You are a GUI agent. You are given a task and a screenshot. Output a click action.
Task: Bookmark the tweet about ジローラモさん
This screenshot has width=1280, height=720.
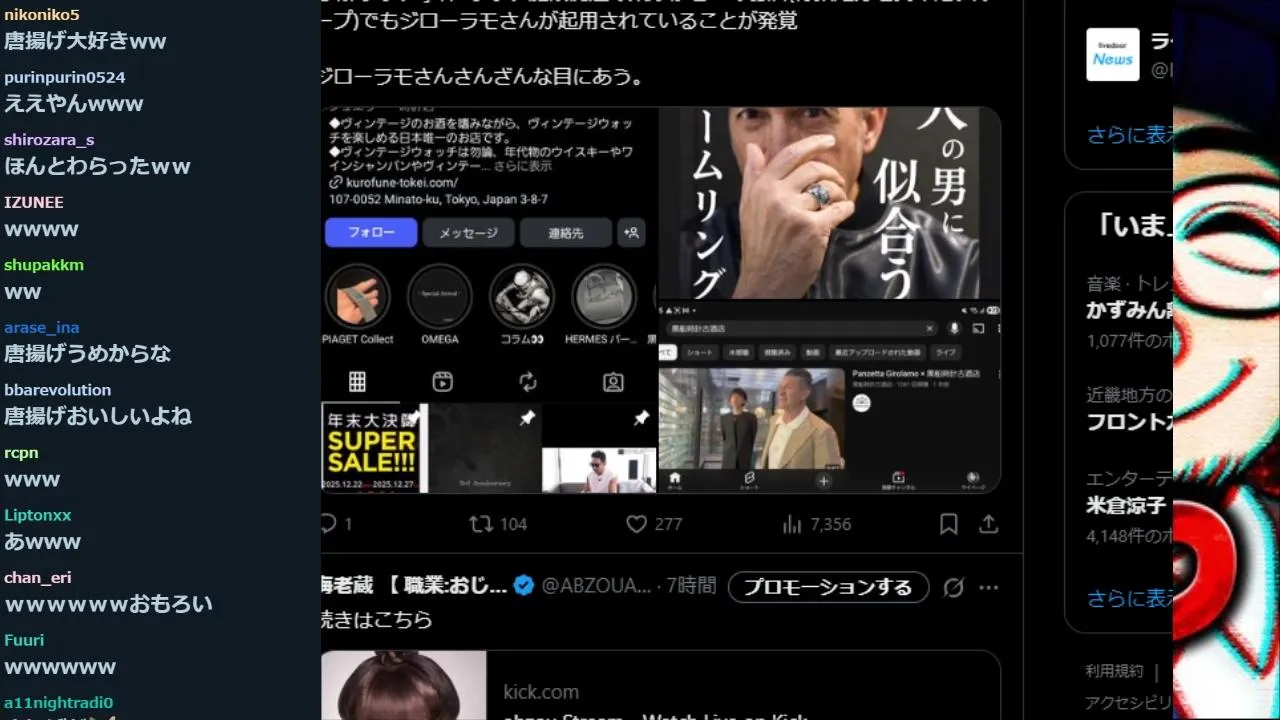click(x=948, y=524)
